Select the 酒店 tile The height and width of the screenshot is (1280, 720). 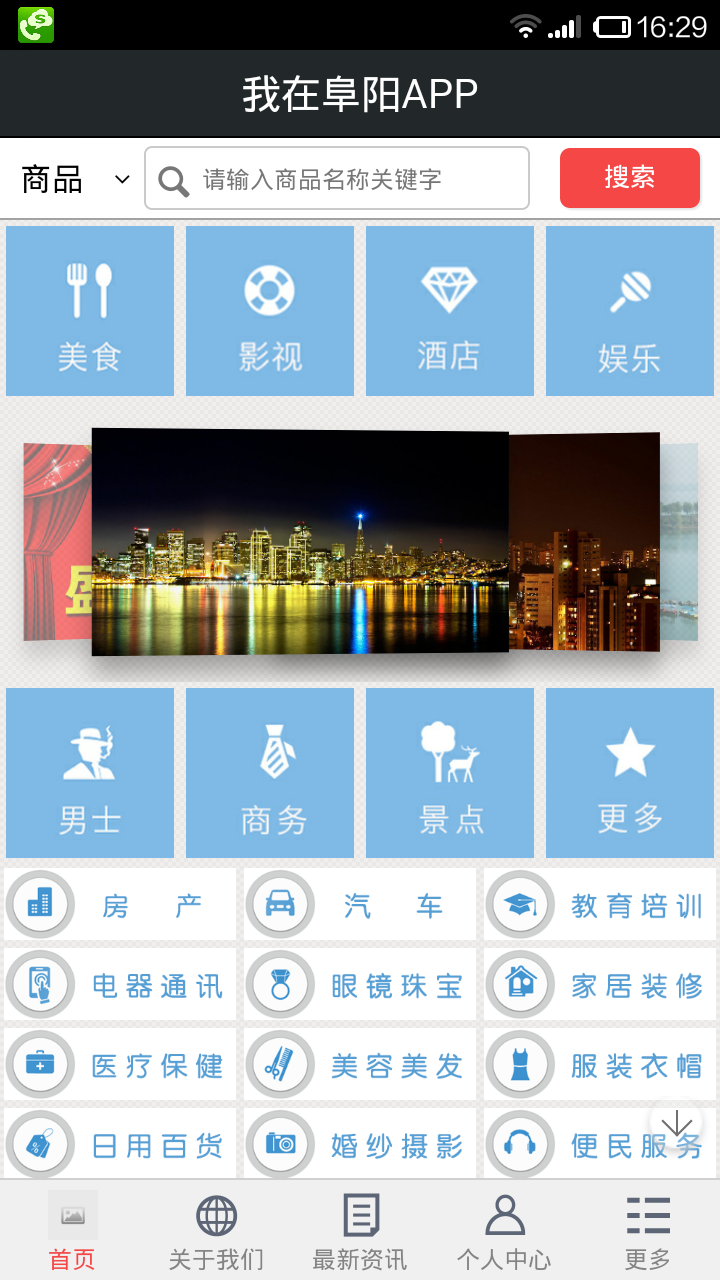[x=450, y=311]
